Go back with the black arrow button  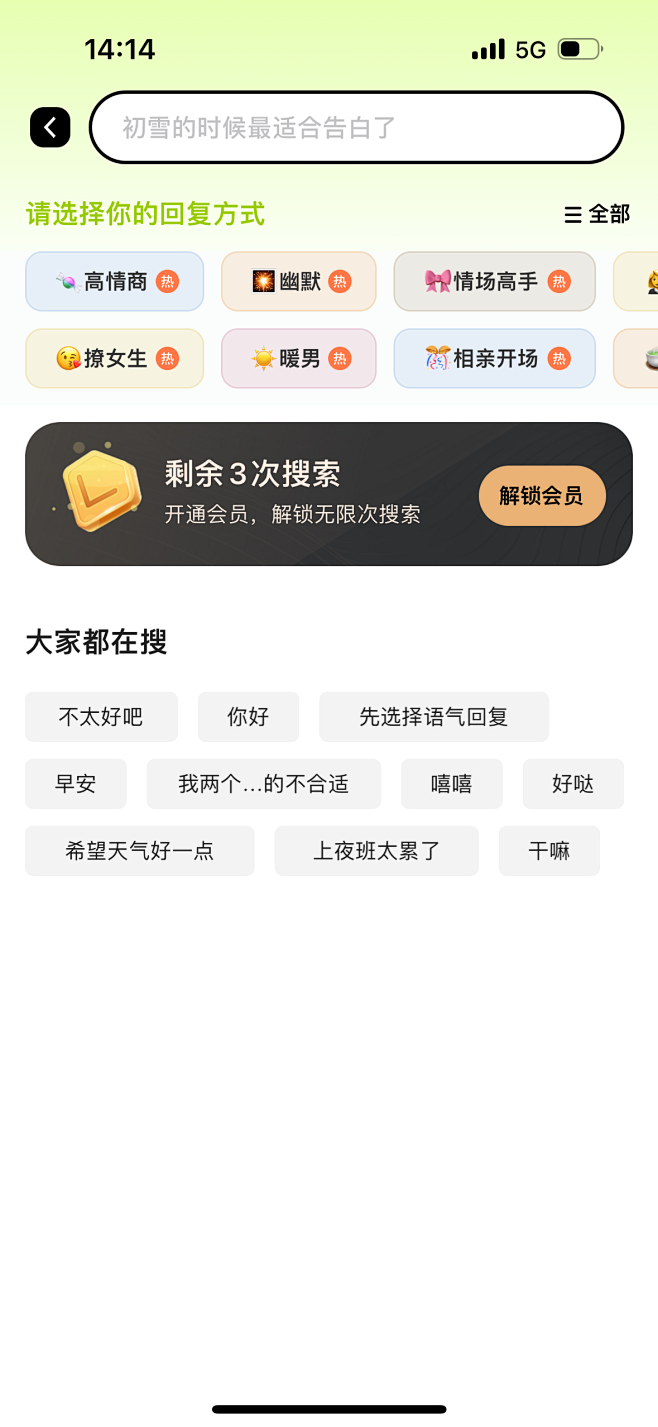[x=50, y=127]
